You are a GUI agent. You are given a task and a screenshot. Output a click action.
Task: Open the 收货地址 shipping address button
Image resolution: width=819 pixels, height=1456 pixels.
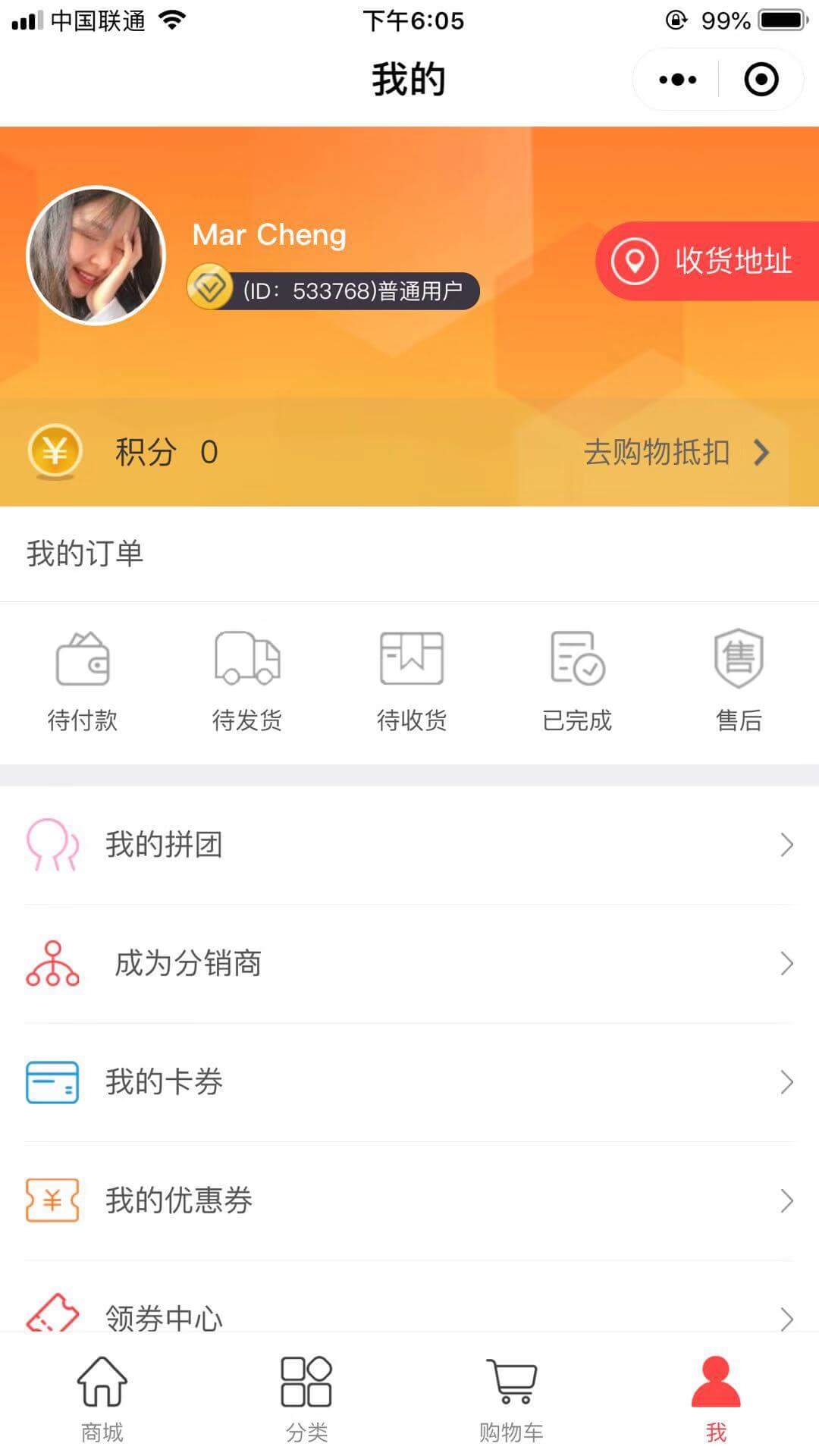click(x=707, y=261)
